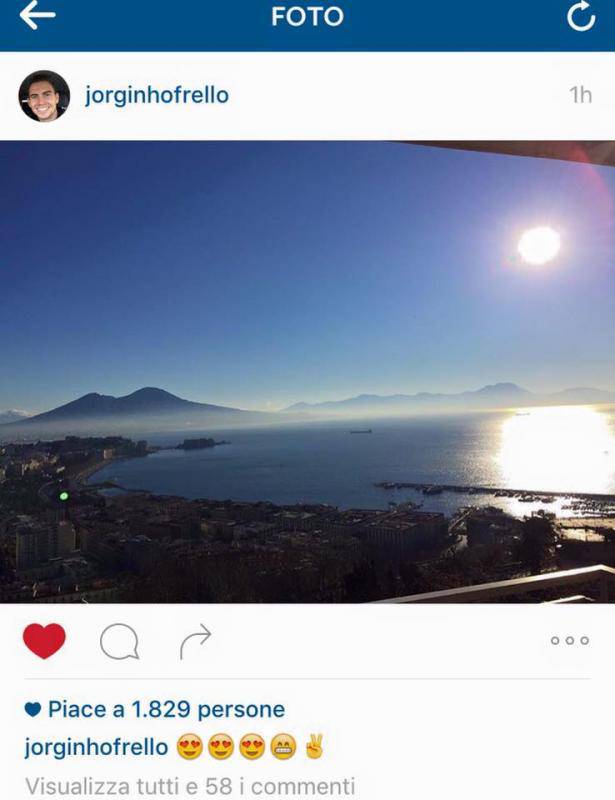View the 1.829 people who liked
This screenshot has width=615, height=800.
[x=166, y=710]
